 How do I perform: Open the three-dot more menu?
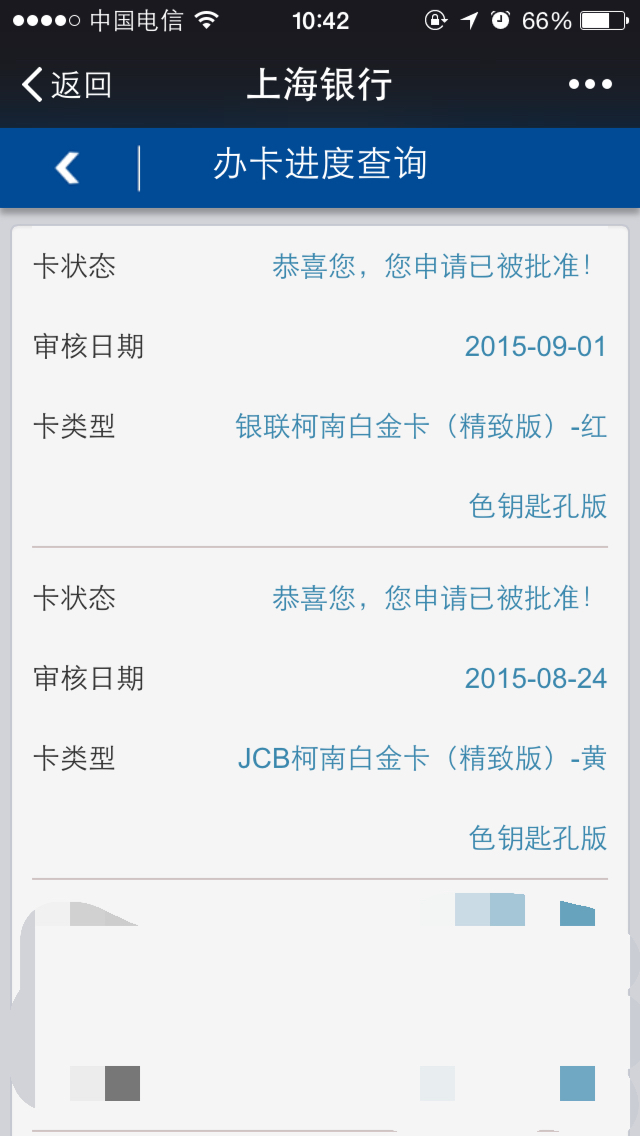(590, 85)
